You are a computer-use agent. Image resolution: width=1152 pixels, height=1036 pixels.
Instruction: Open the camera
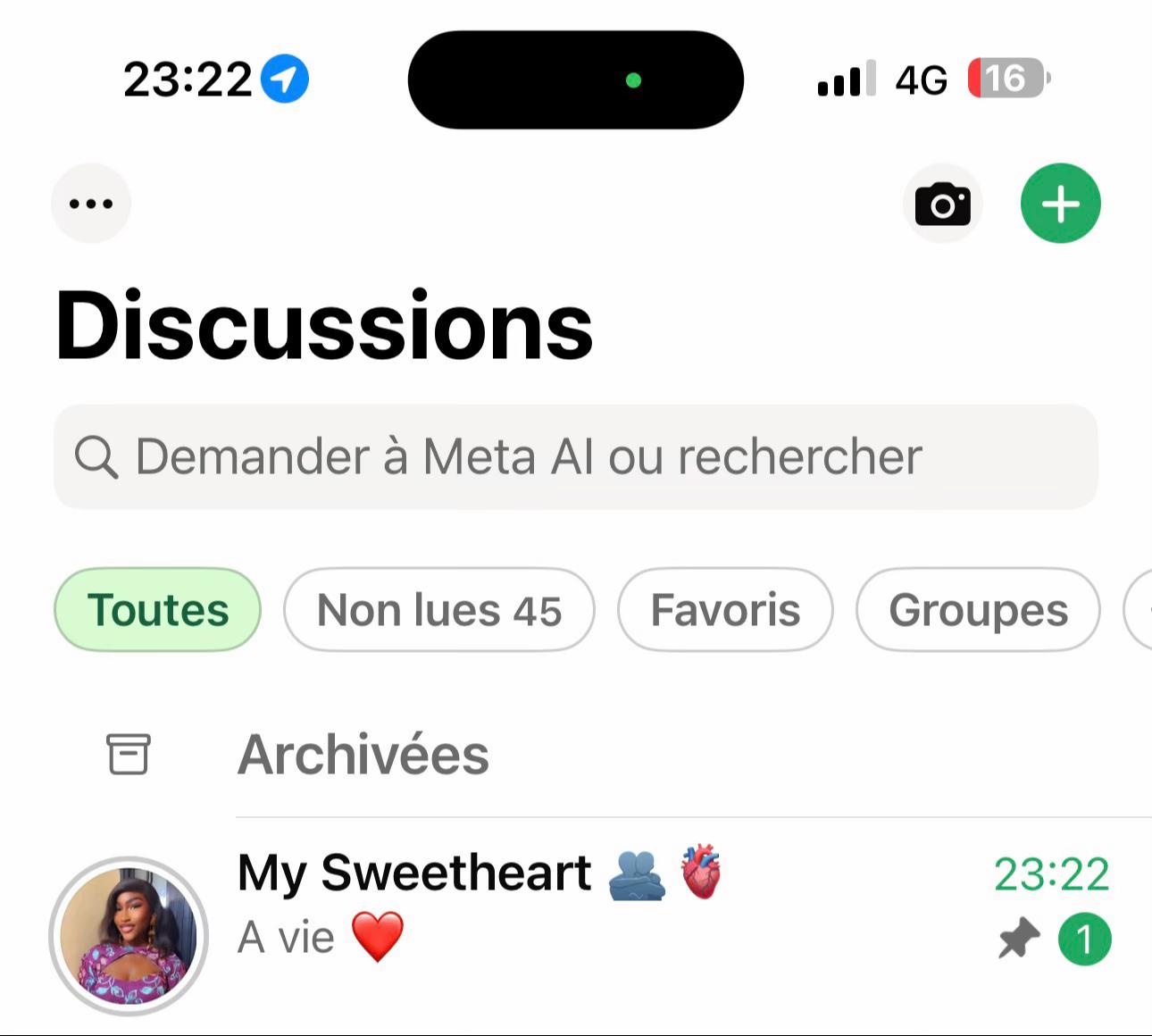(x=943, y=204)
